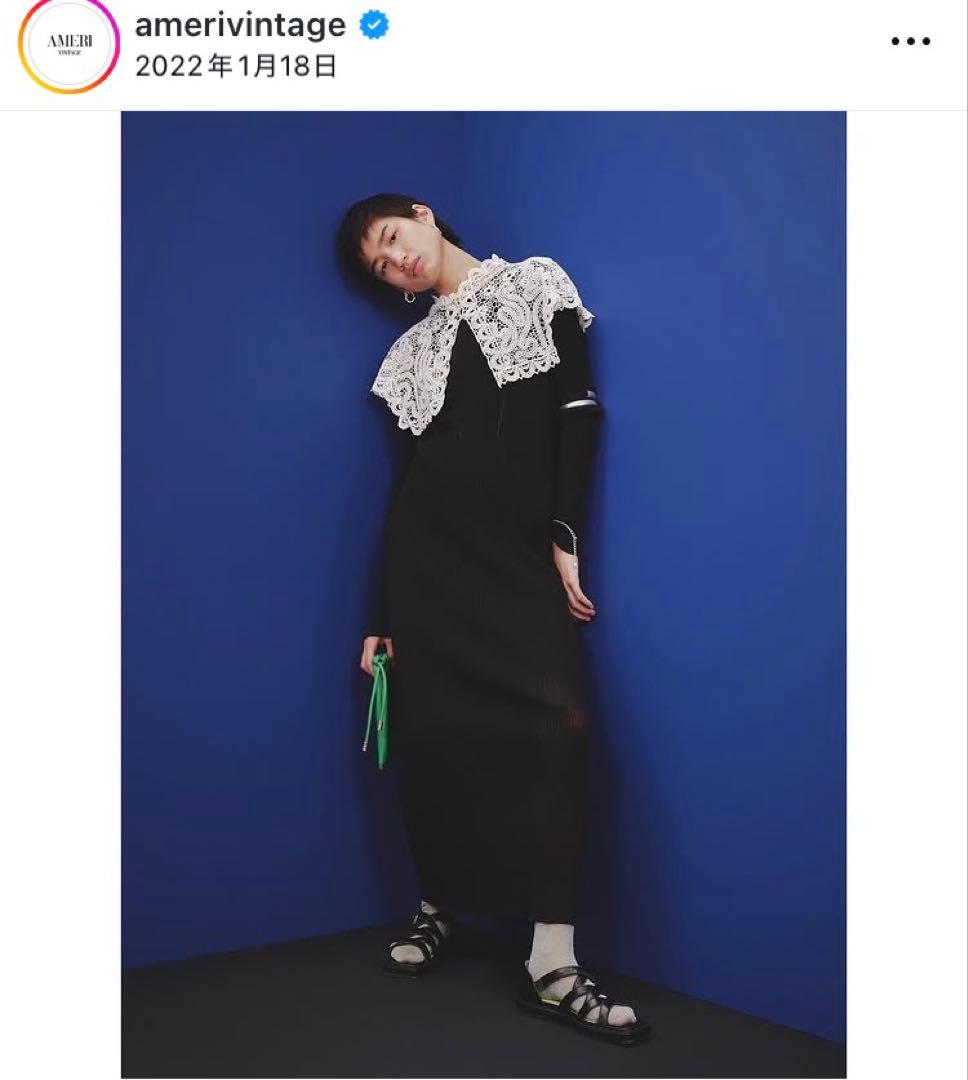Open the amerivintage username profile link
968x1080 pixels.
[x=240, y=25]
